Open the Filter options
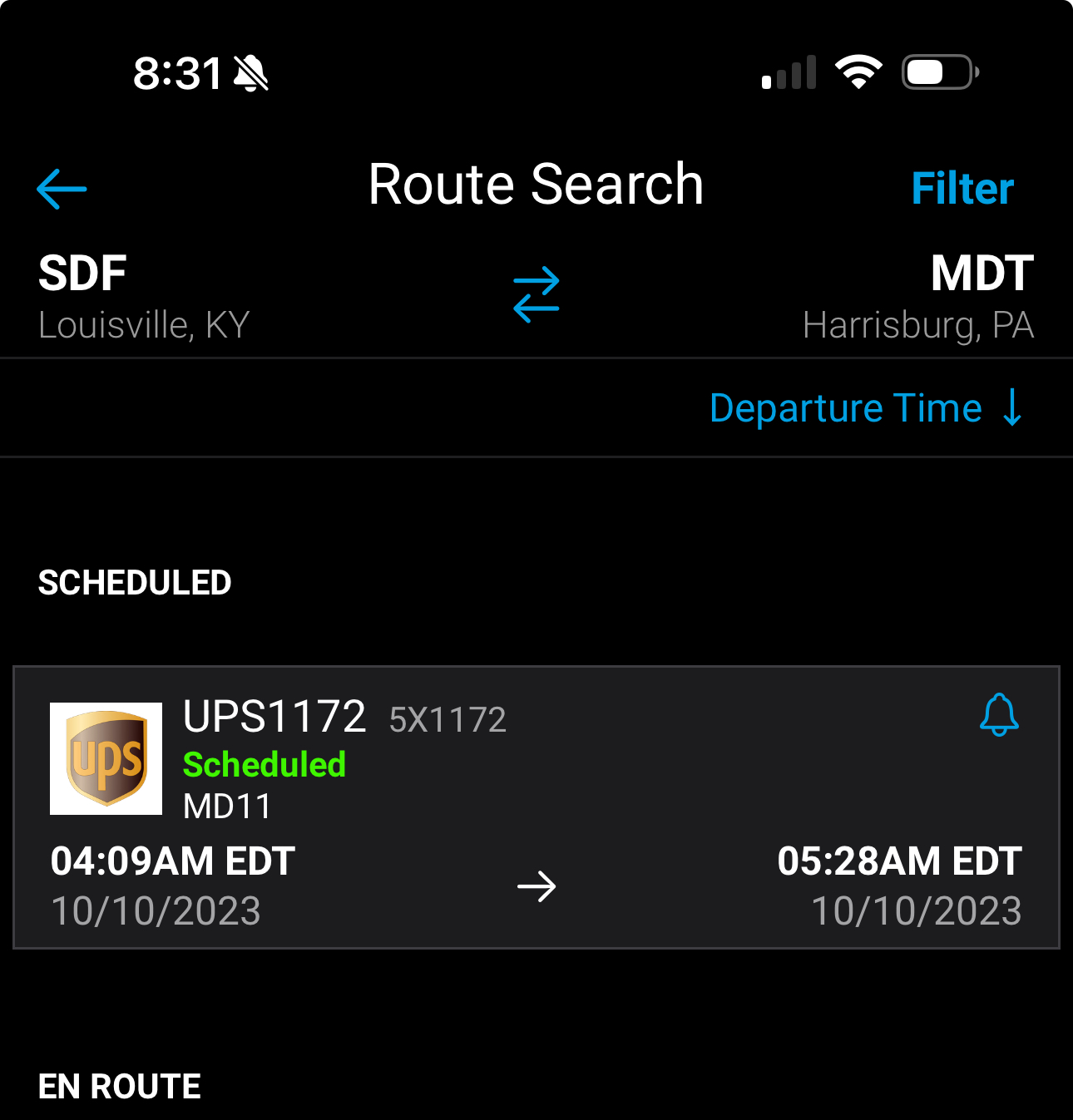This screenshot has width=1073, height=1120. 962,189
